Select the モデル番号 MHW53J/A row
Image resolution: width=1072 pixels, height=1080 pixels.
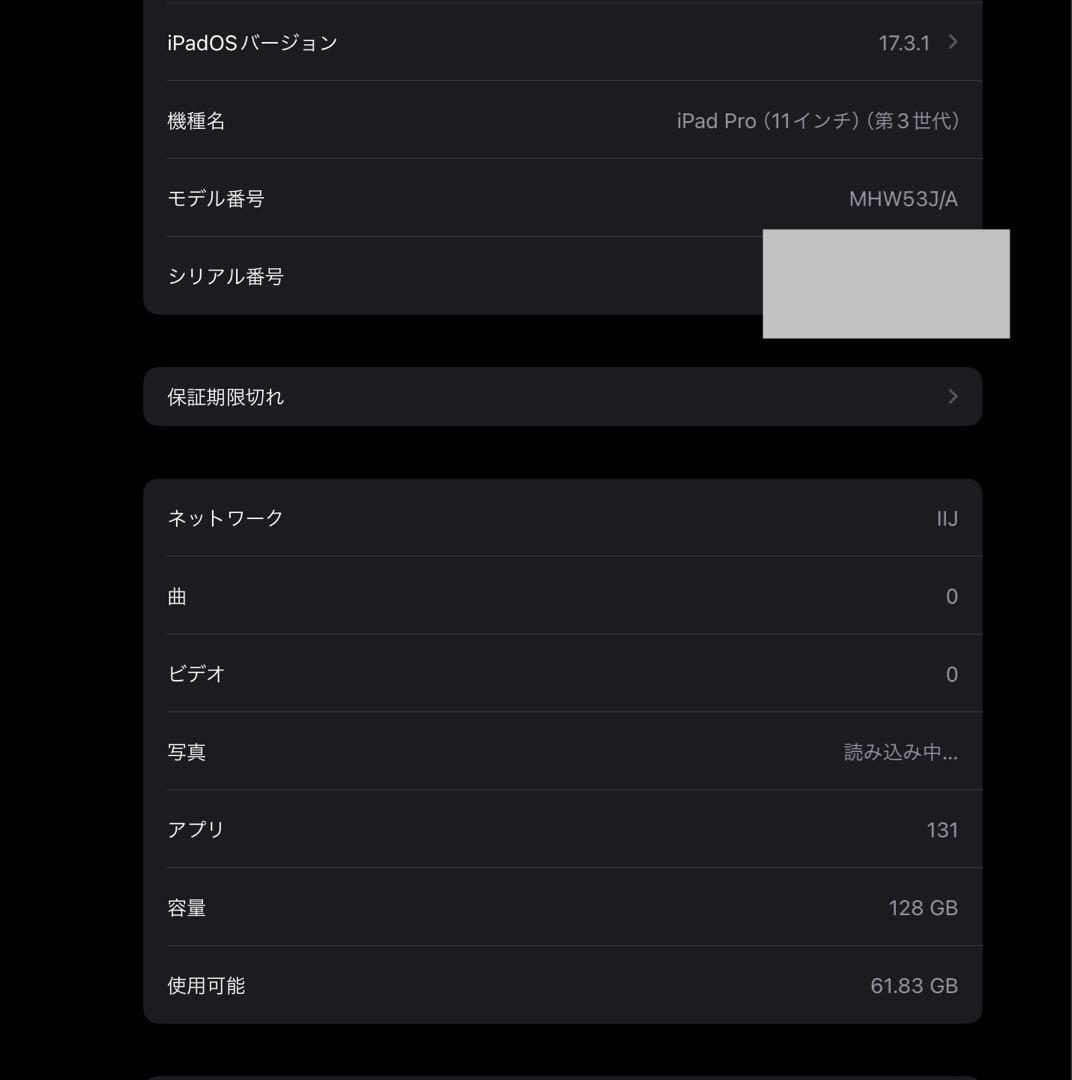pos(560,198)
